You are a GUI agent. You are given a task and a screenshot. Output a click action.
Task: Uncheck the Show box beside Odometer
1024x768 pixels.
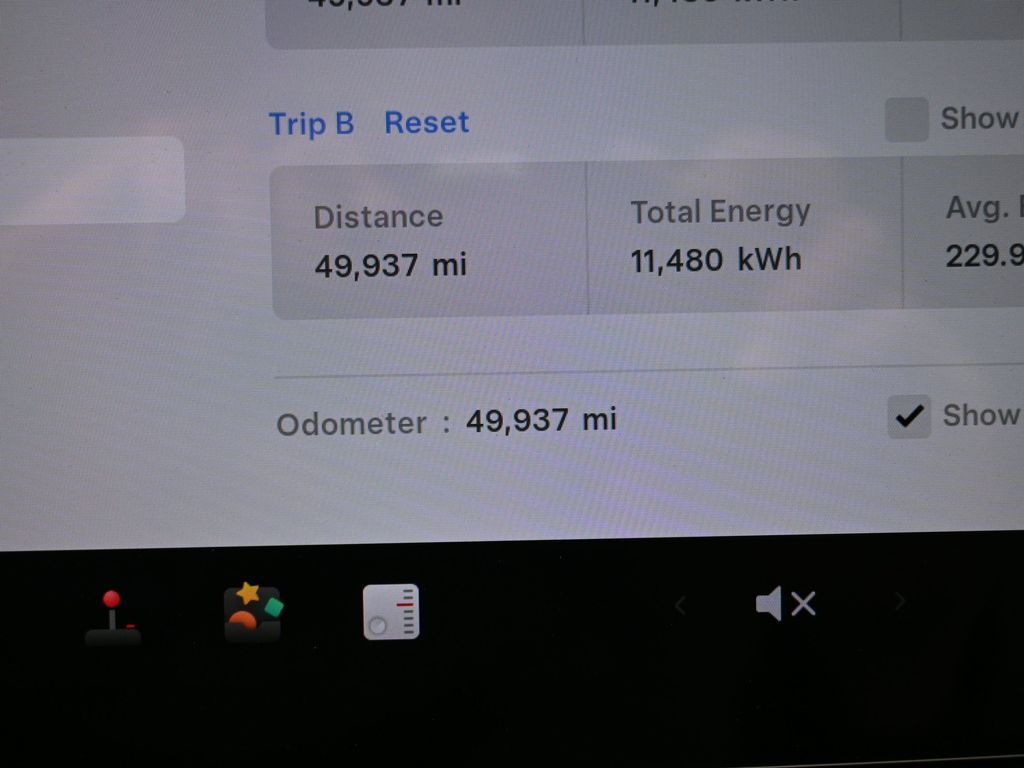coord(909,417)
